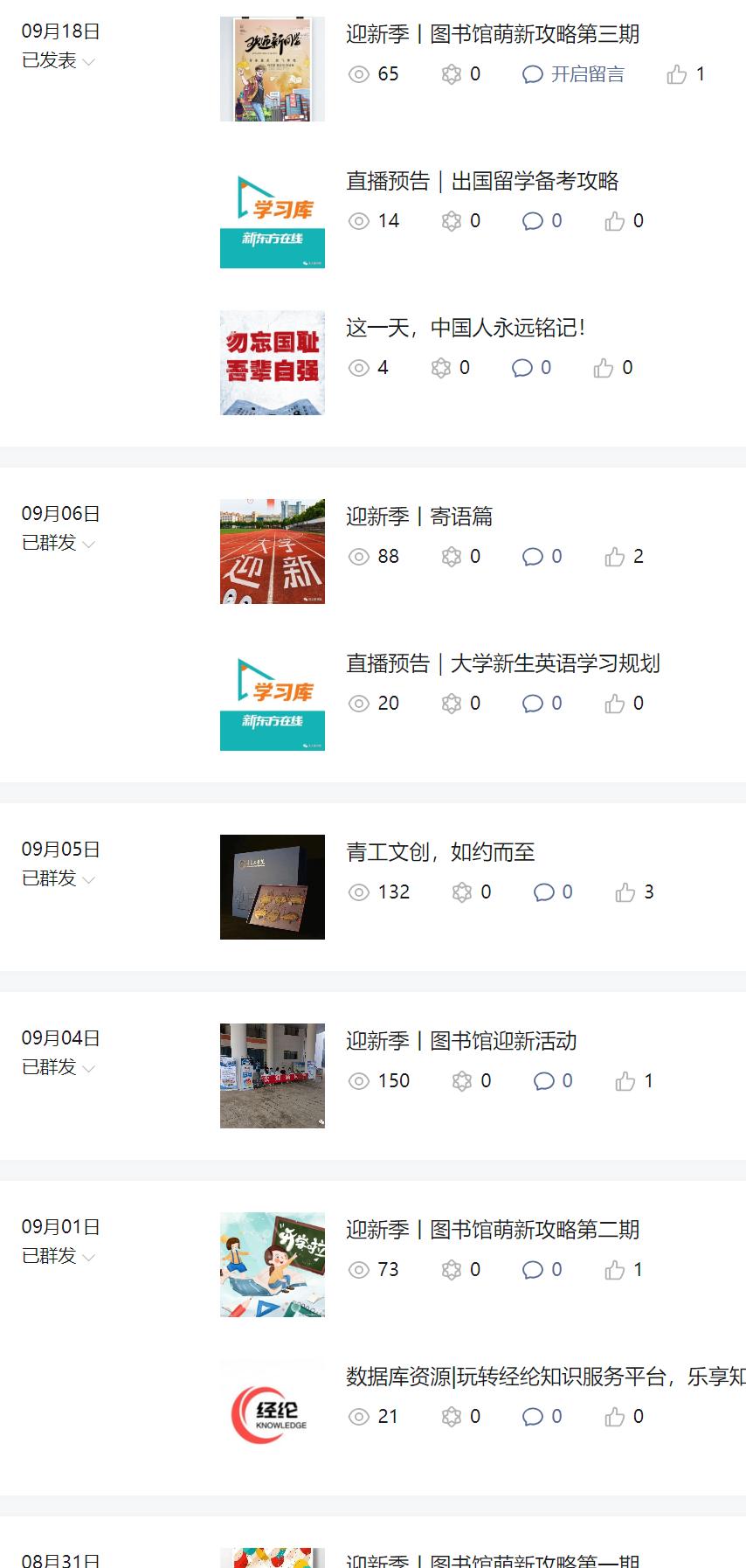
Task: Click the like icon for 数据库资源 article
Action: click(x=612, y=1417)
